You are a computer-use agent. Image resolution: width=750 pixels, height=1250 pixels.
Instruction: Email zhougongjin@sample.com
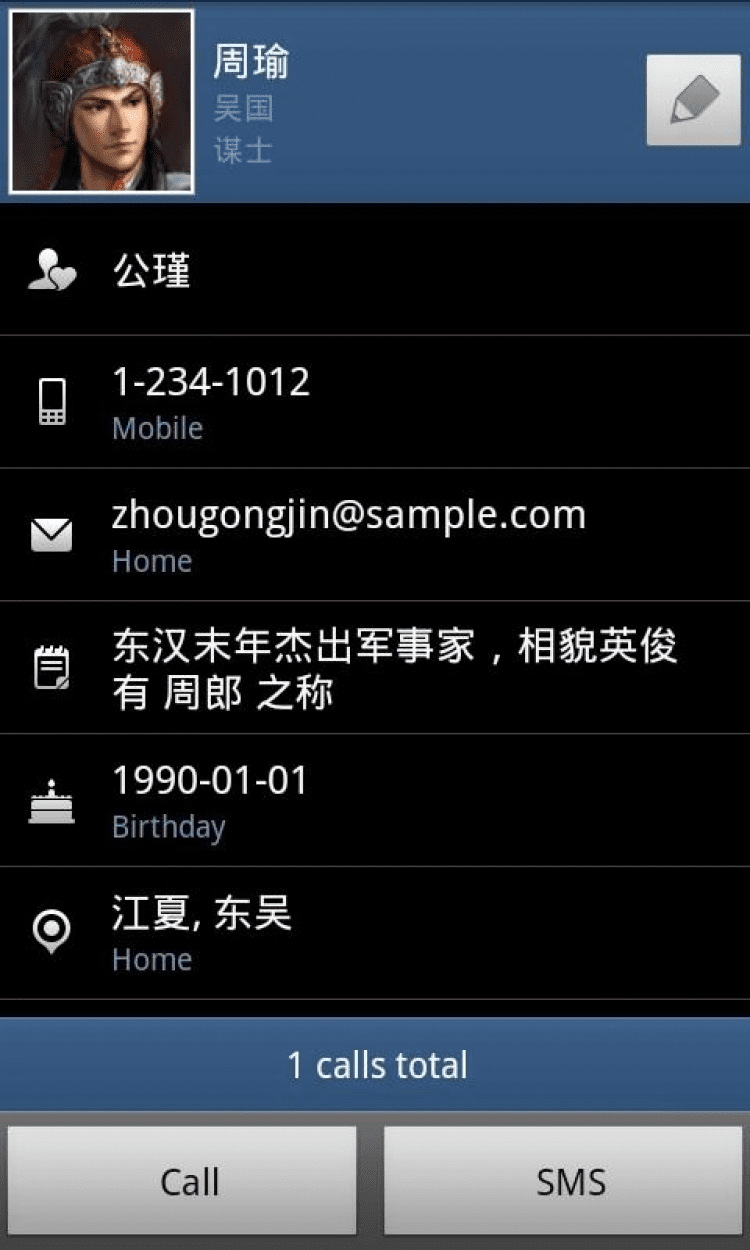pos(375,534)
